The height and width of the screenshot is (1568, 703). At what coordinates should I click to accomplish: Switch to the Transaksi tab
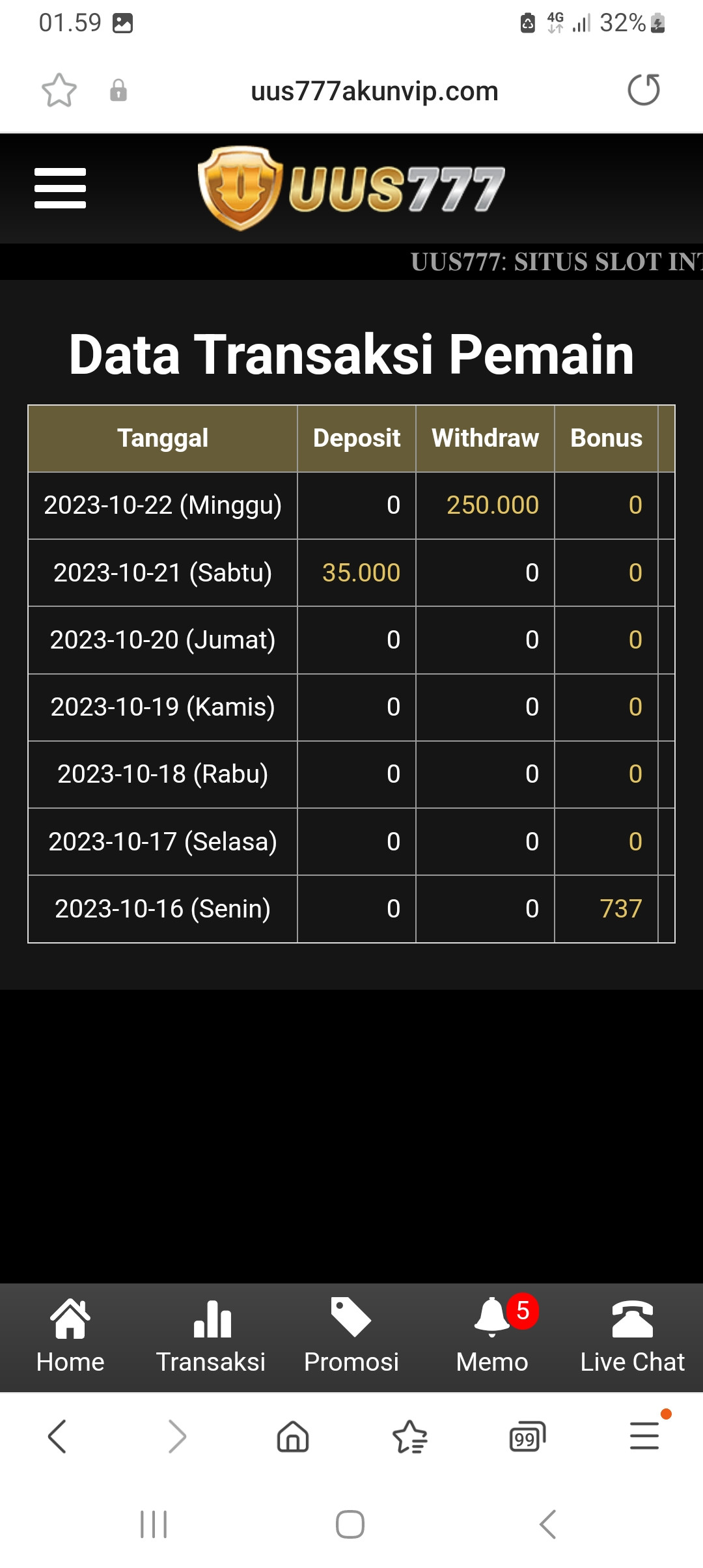pos(211,1337)
